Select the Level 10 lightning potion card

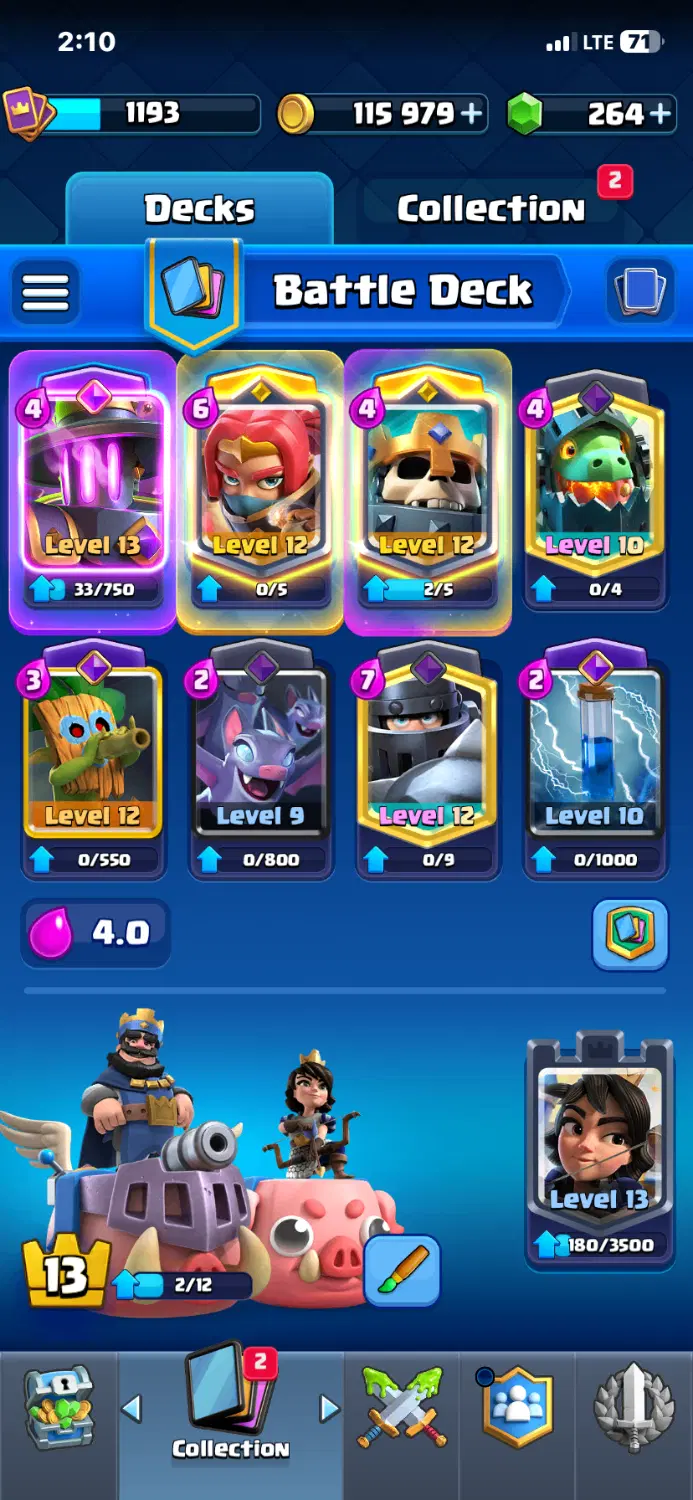point(596,762)
